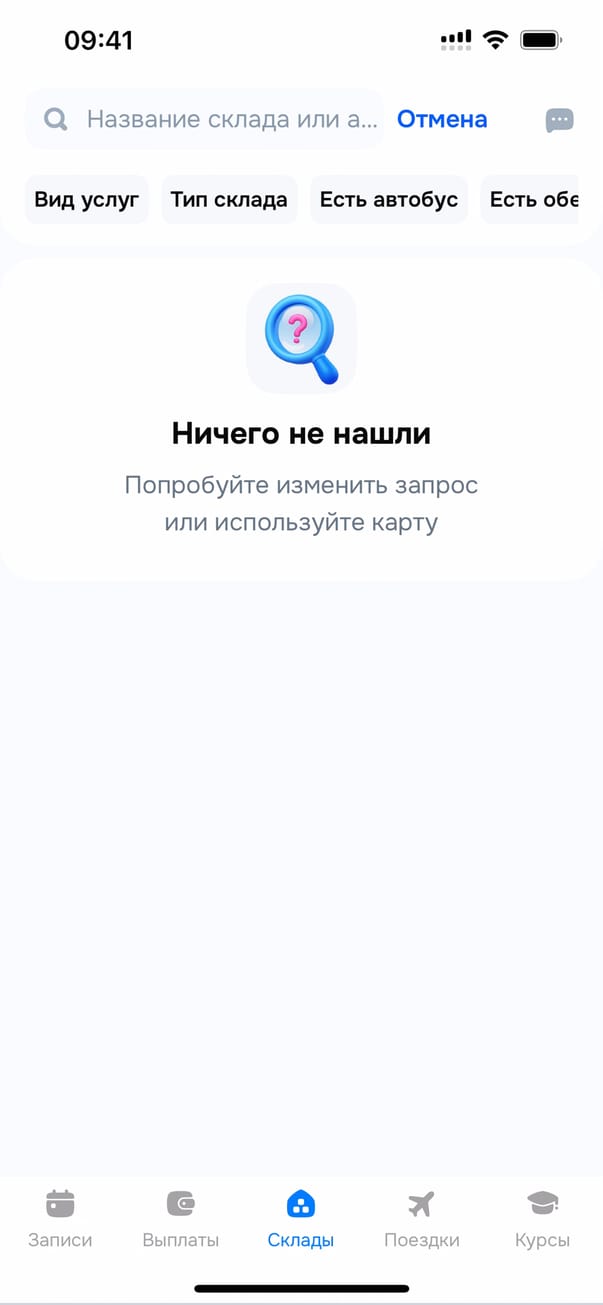
Task: Cancel the search with Отмена
Action: pos(442,120)
